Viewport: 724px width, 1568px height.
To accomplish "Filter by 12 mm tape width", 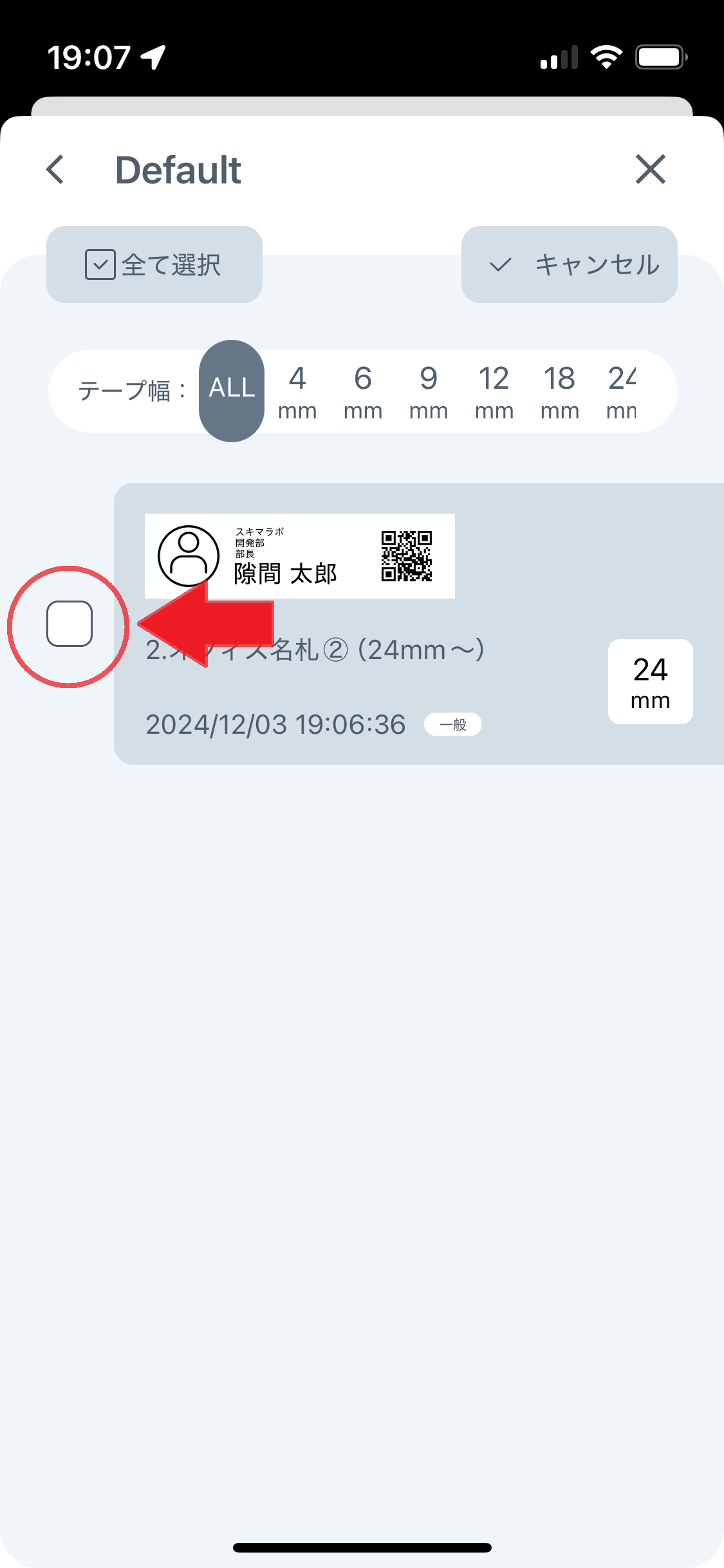I will point(494,391).
